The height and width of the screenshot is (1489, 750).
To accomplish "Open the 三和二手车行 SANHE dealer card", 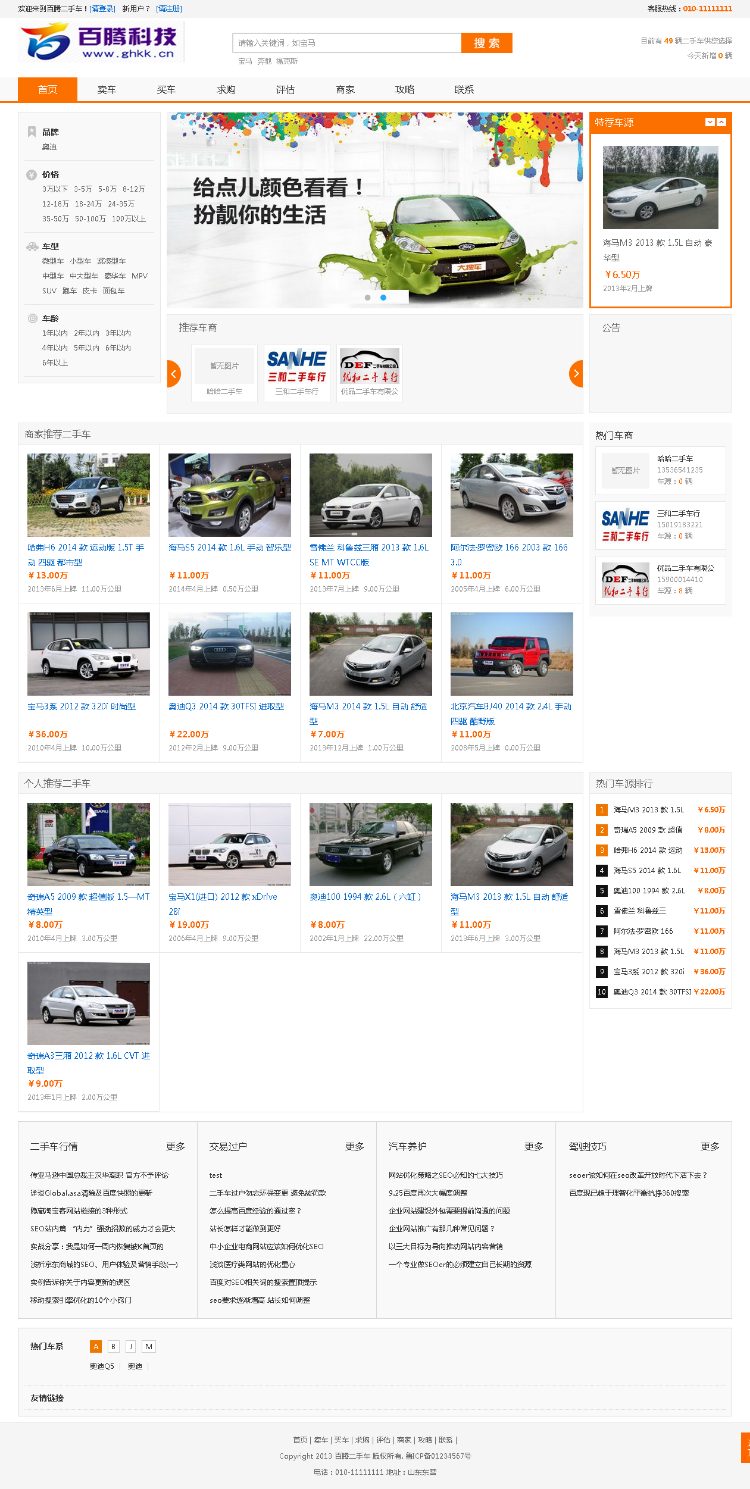I will click(x=297, y=372).
